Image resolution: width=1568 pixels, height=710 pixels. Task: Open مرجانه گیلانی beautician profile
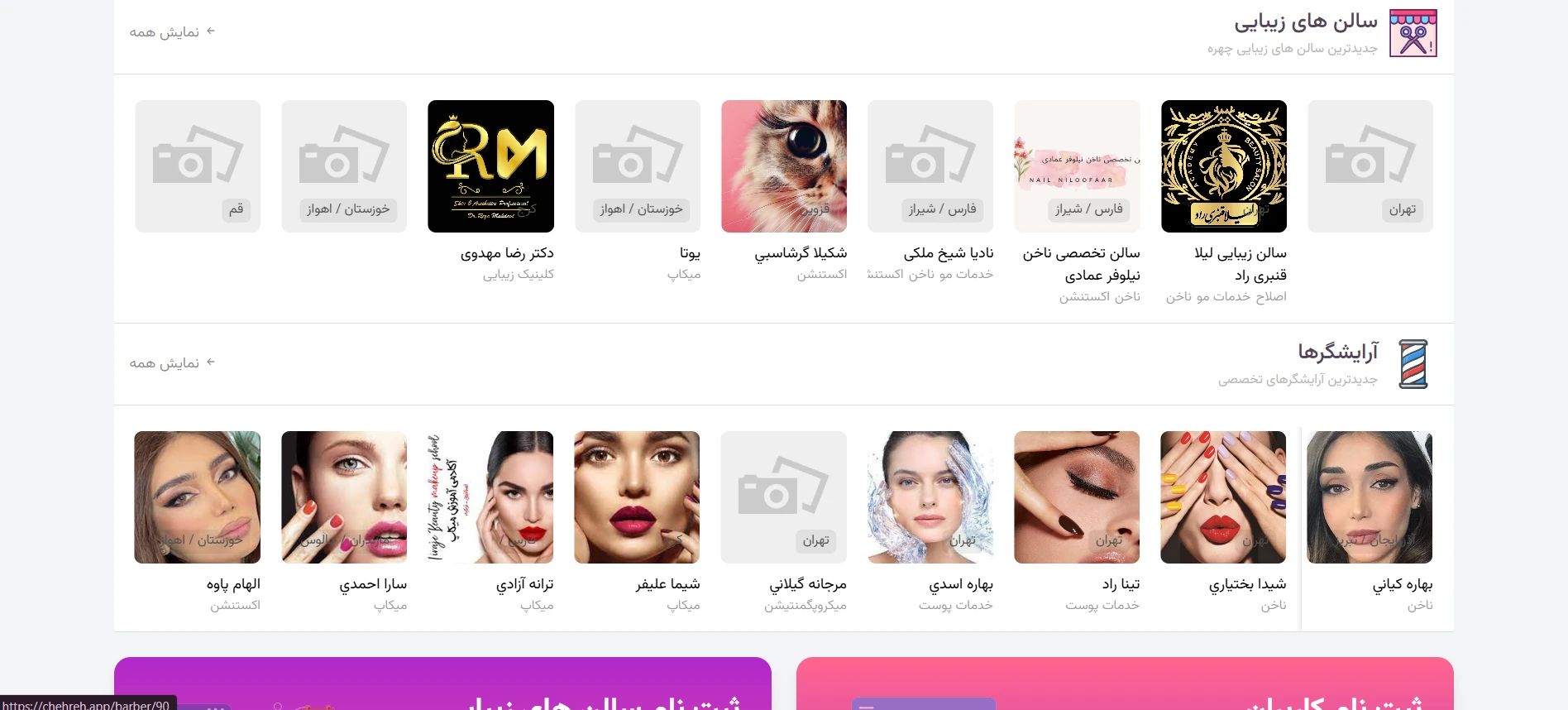[784, 497]
